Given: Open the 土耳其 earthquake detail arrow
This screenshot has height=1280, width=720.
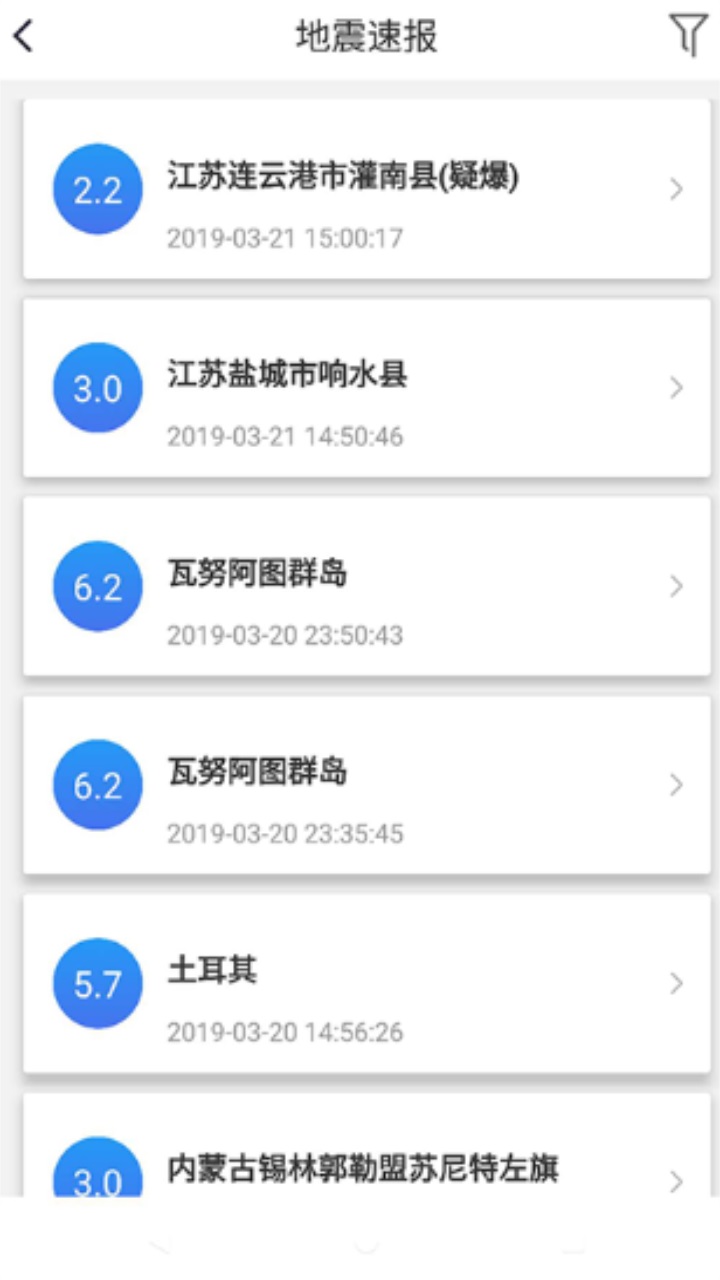Looking at the screenshot, I should [674, 983].
